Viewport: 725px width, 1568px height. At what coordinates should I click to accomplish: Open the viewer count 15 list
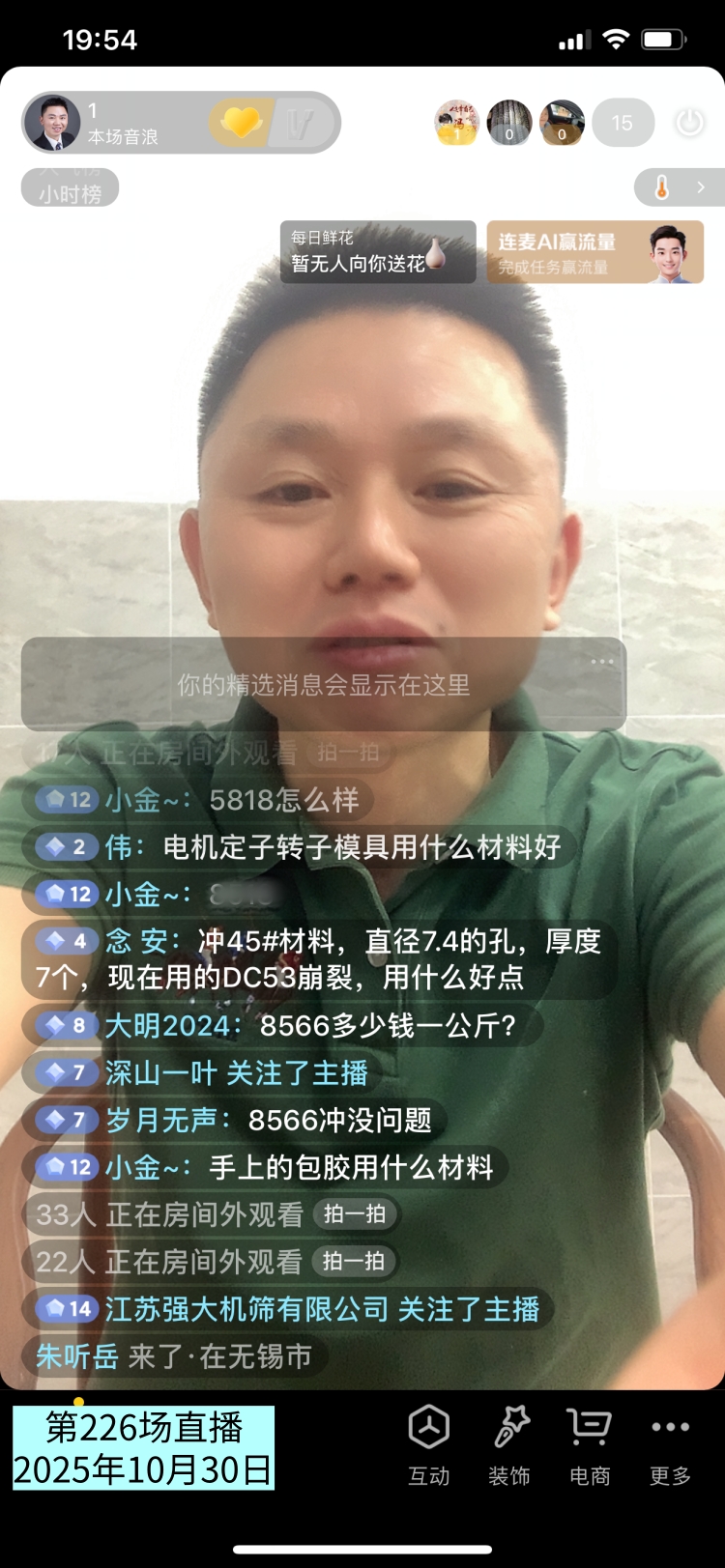(622, 123)
